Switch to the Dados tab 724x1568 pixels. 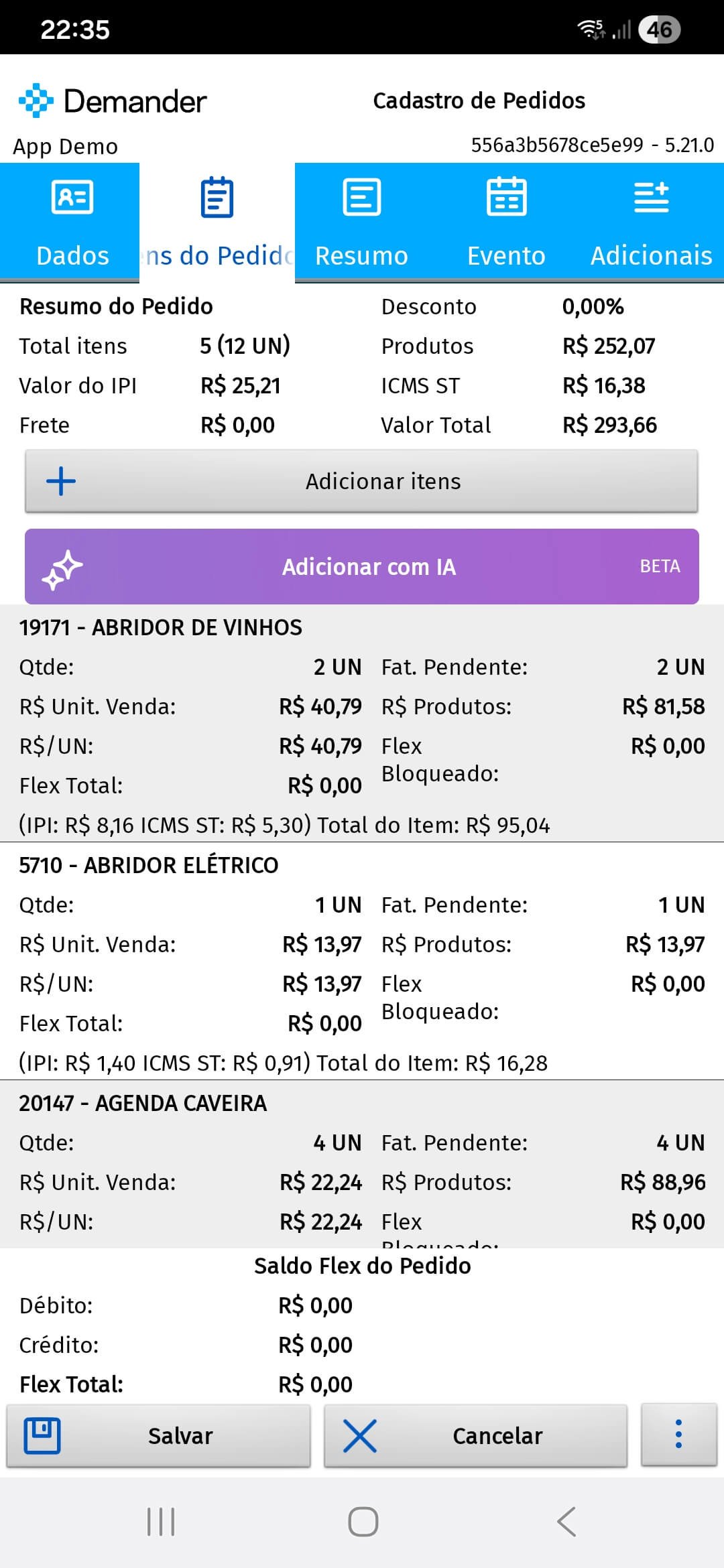click(71, 222)
